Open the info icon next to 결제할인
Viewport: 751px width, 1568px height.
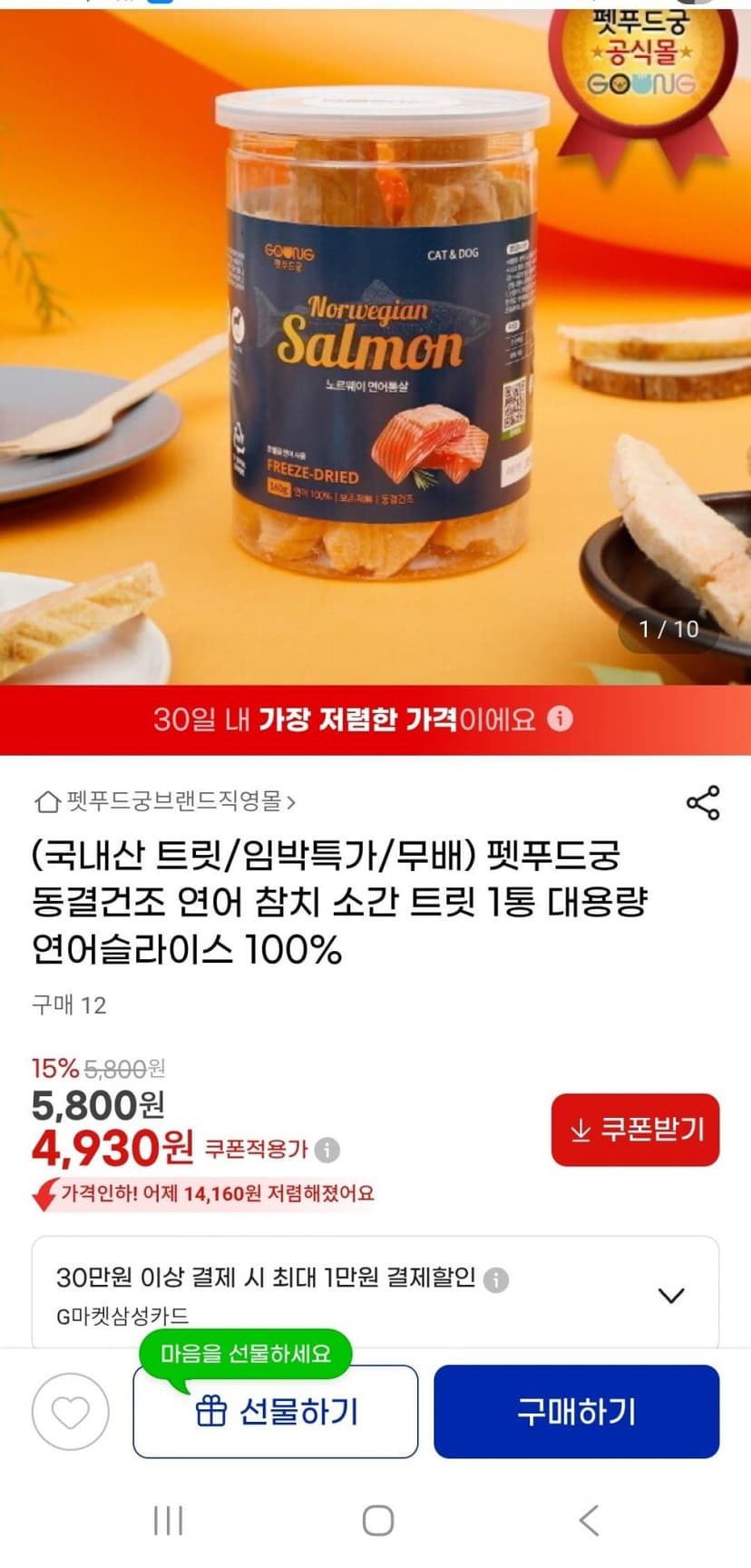point(495,1279)
